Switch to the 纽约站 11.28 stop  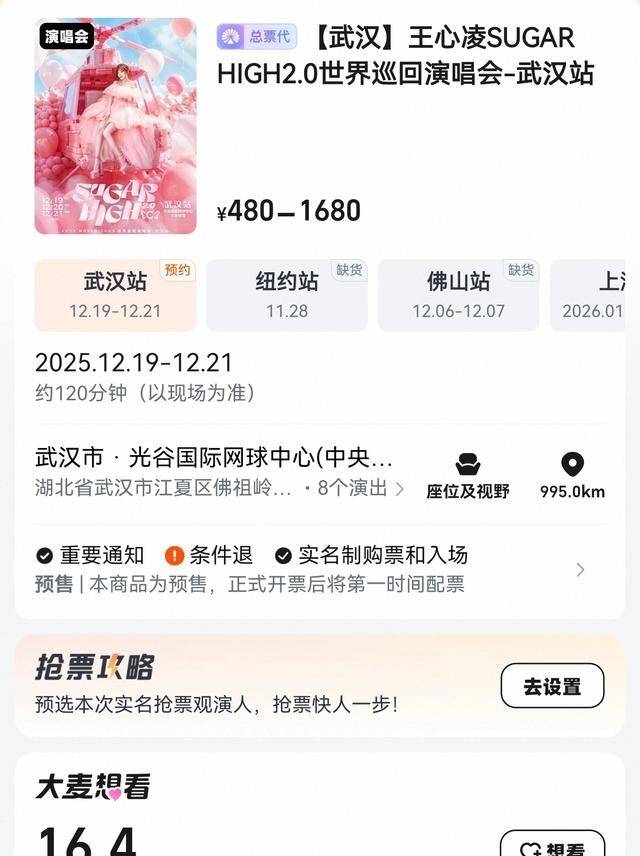tap(286, 295)
